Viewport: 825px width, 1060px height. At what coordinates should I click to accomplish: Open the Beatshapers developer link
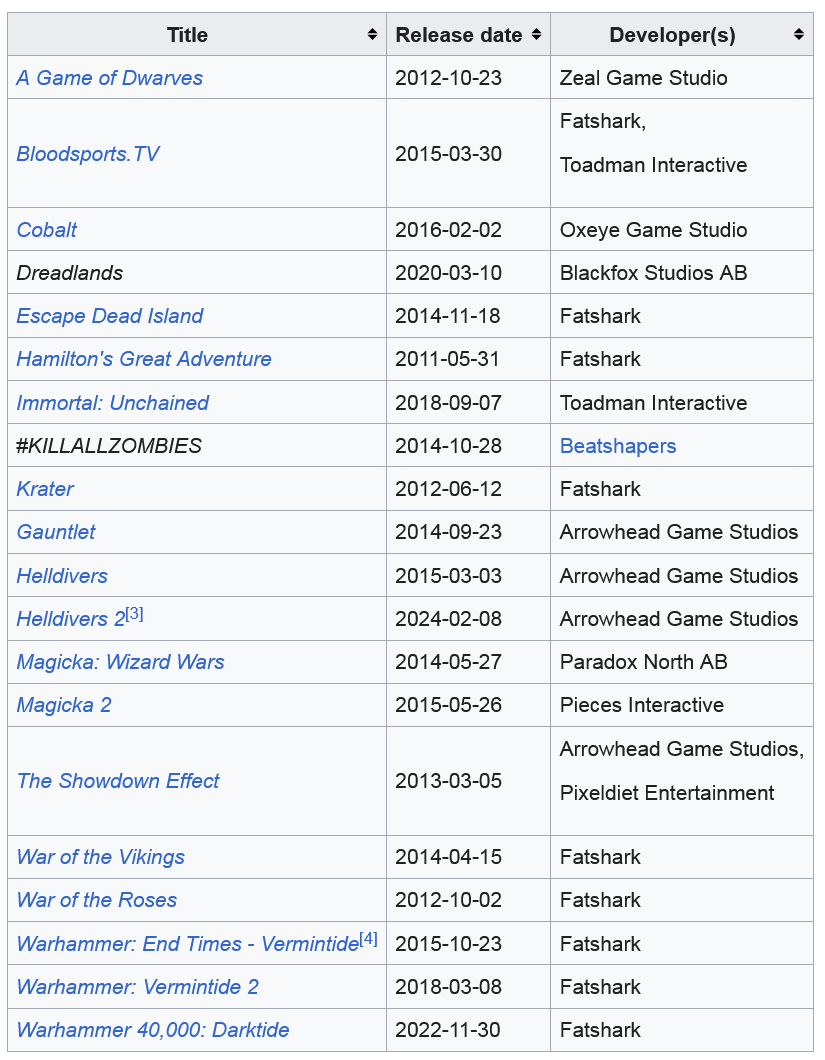pyautogui.click(x=617, y=446)
